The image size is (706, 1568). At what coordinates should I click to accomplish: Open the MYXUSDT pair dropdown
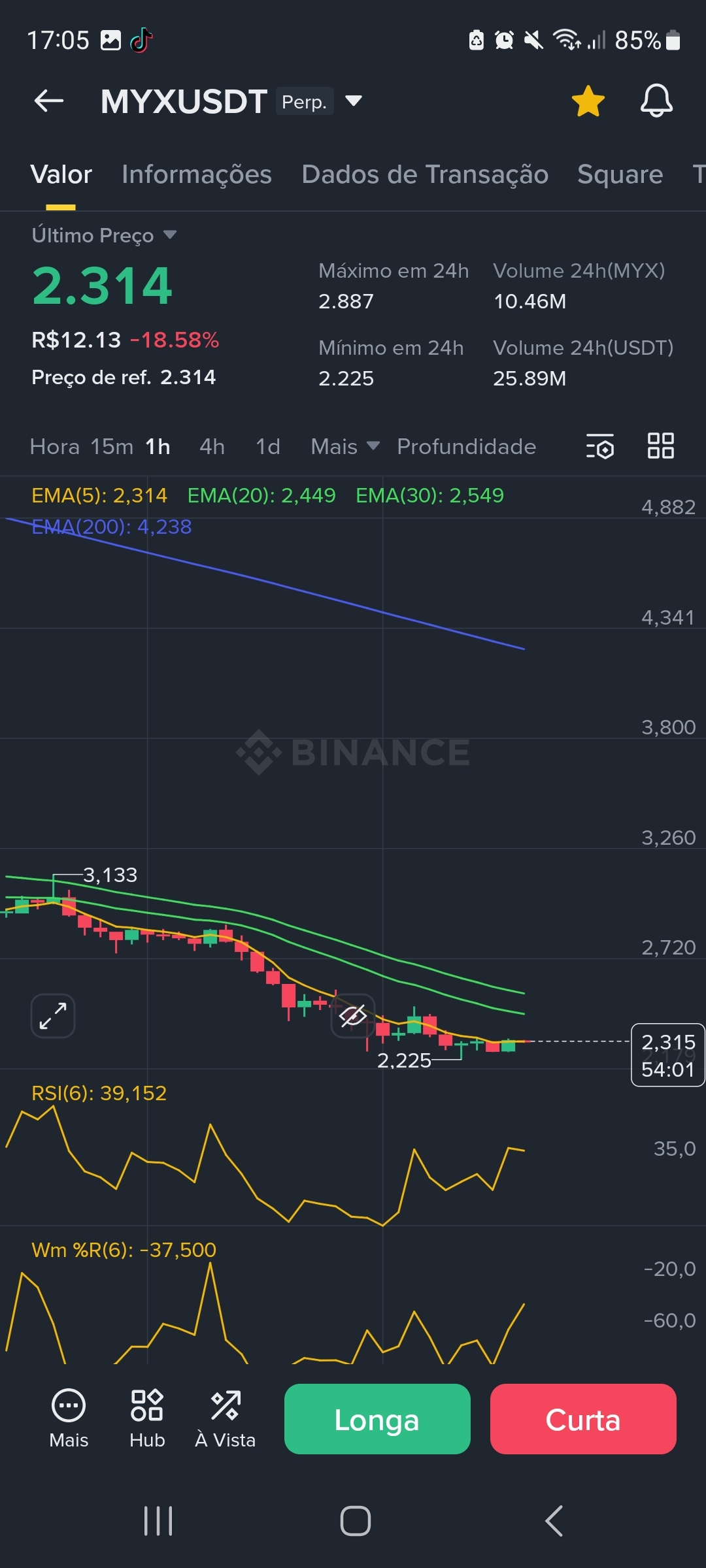tap(353, 101)
